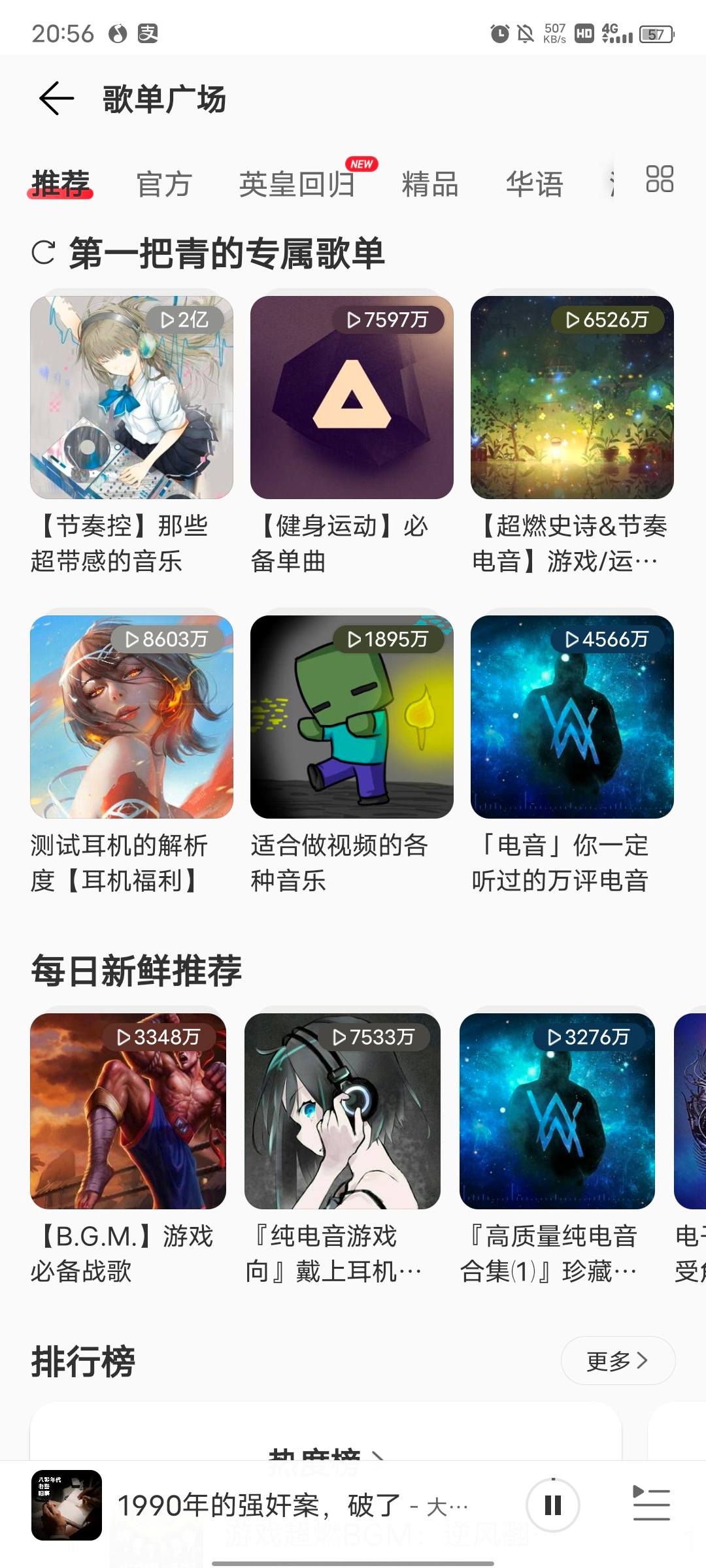Viewport: 706px width, 1568px height.
Task: Open the 『纯电音游戏向』 playlist
Action: tap(343, 1111)
